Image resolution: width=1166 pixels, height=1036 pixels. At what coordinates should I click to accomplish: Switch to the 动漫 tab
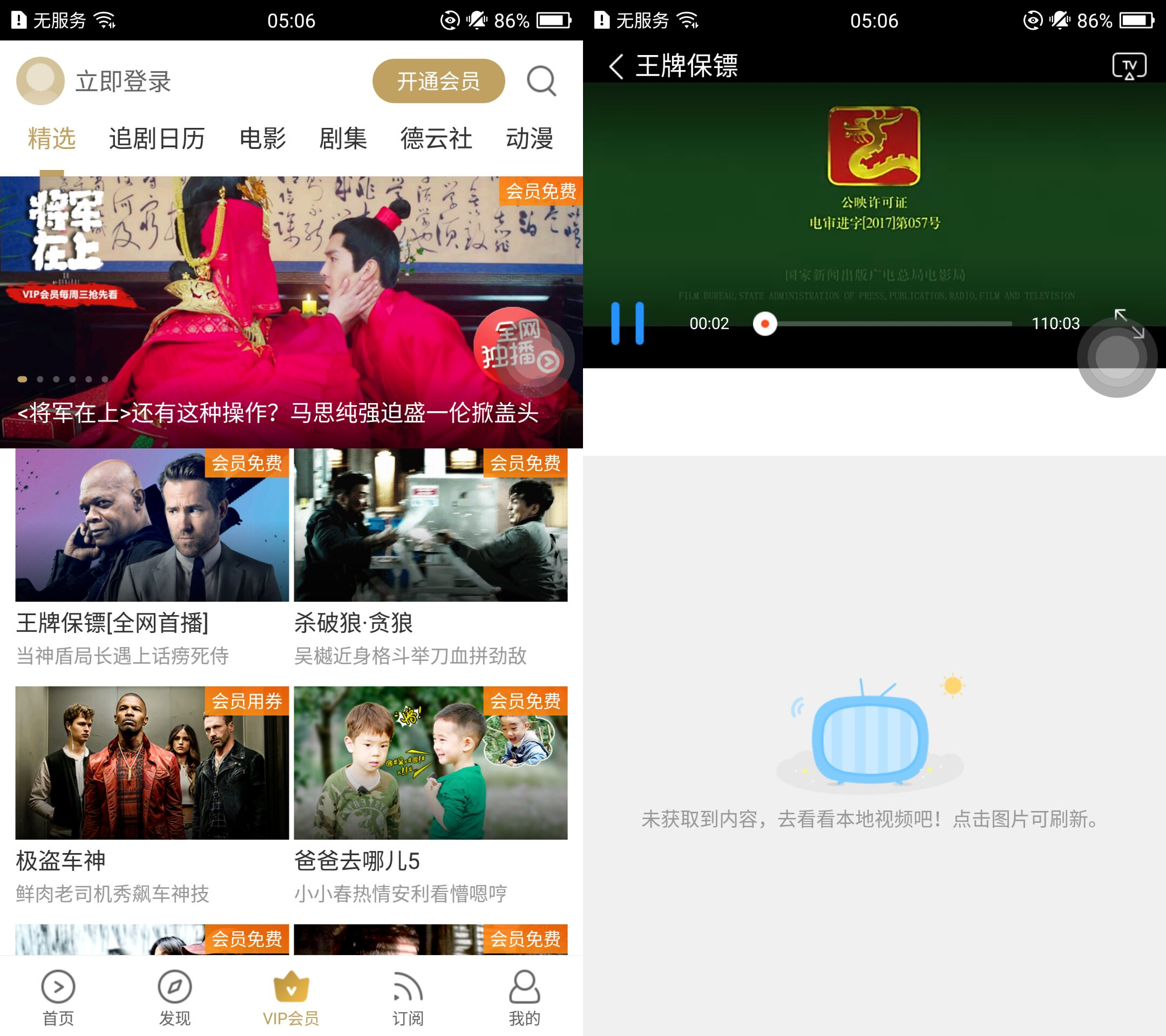[x=530, y=139]
